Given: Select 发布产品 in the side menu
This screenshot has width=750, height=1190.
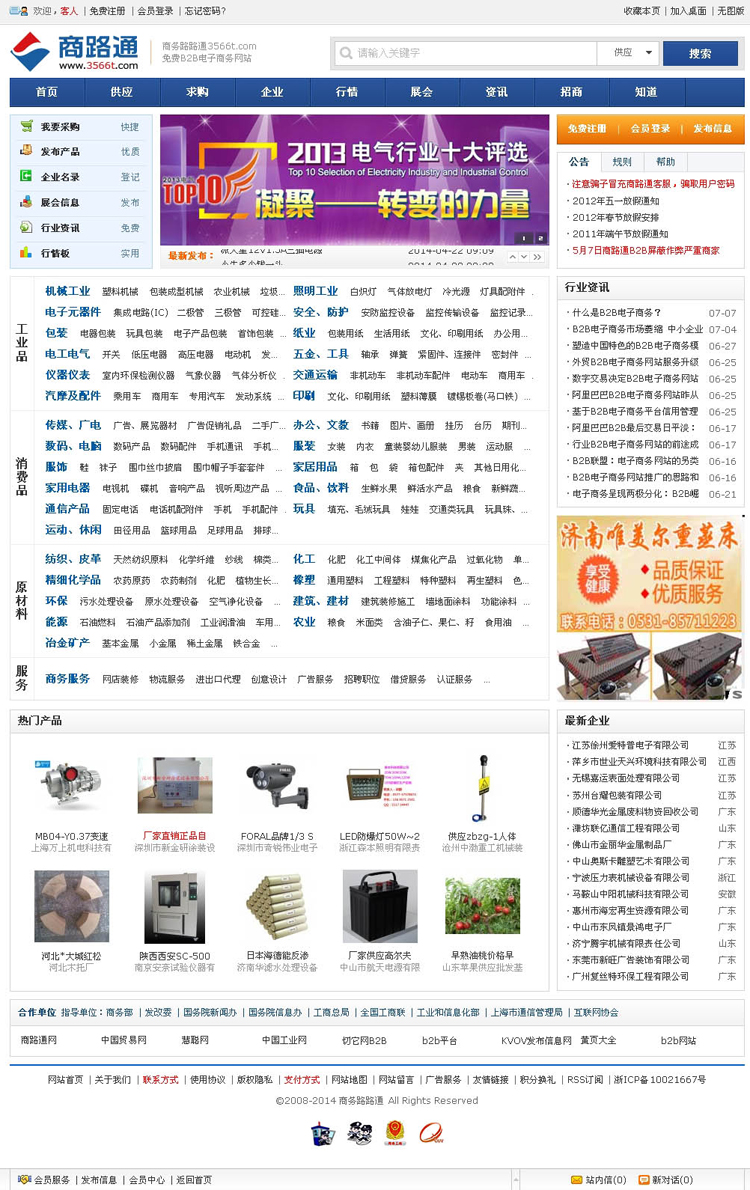Looking at the screenshot, I should (60, 151).
